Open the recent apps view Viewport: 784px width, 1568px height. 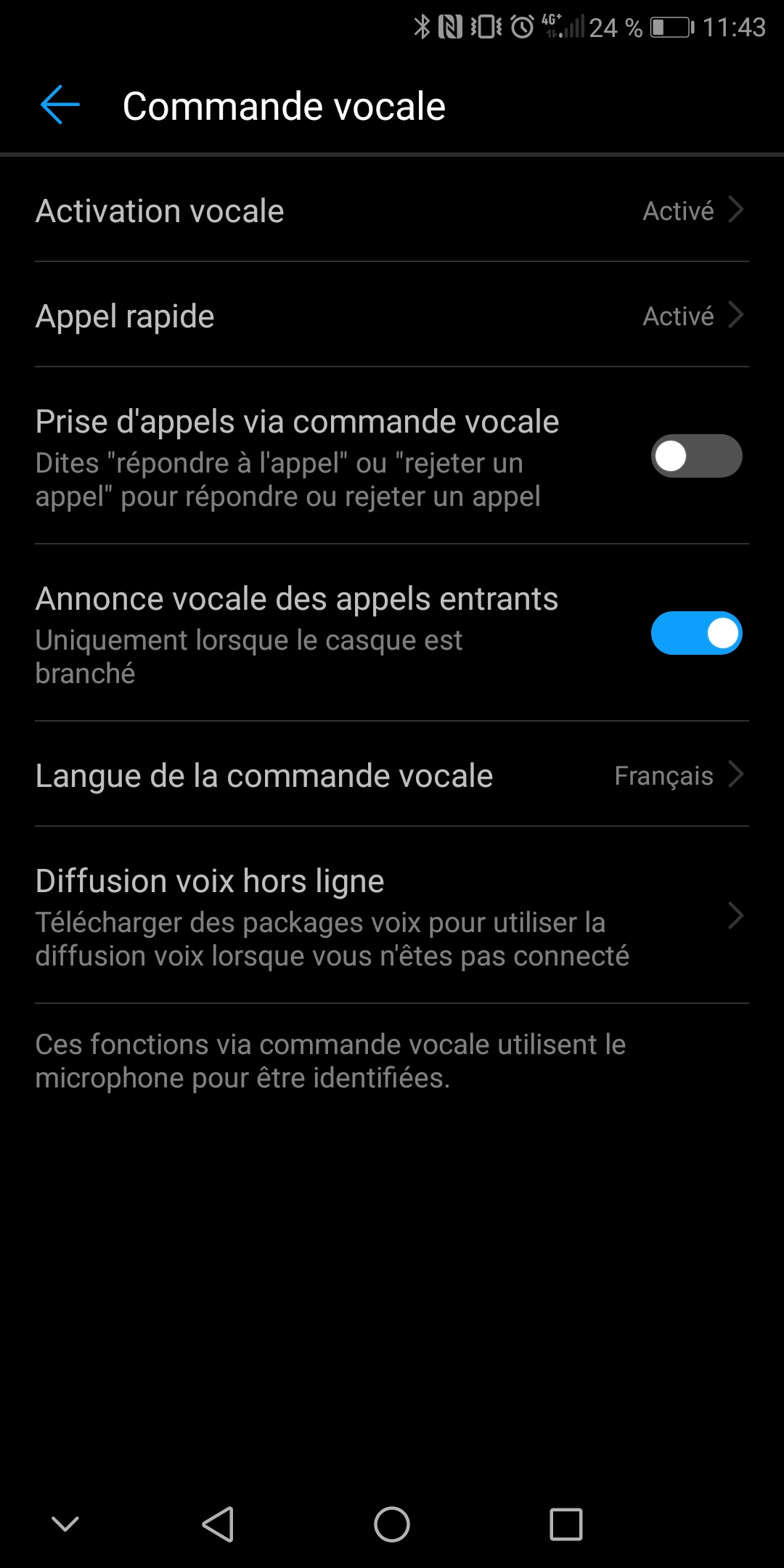click(x=566, y=1523)
